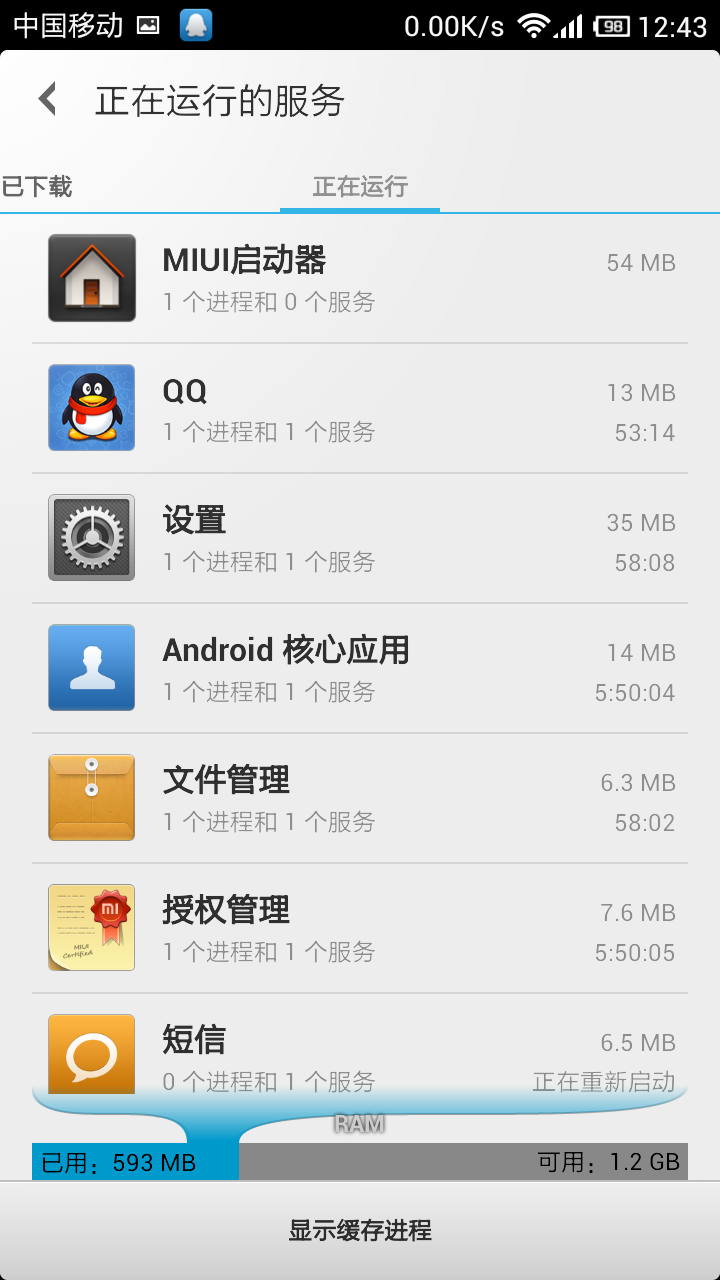View the 短信 service entry
Viewport: 720px width, 1280px height.
pos(360,1048)
